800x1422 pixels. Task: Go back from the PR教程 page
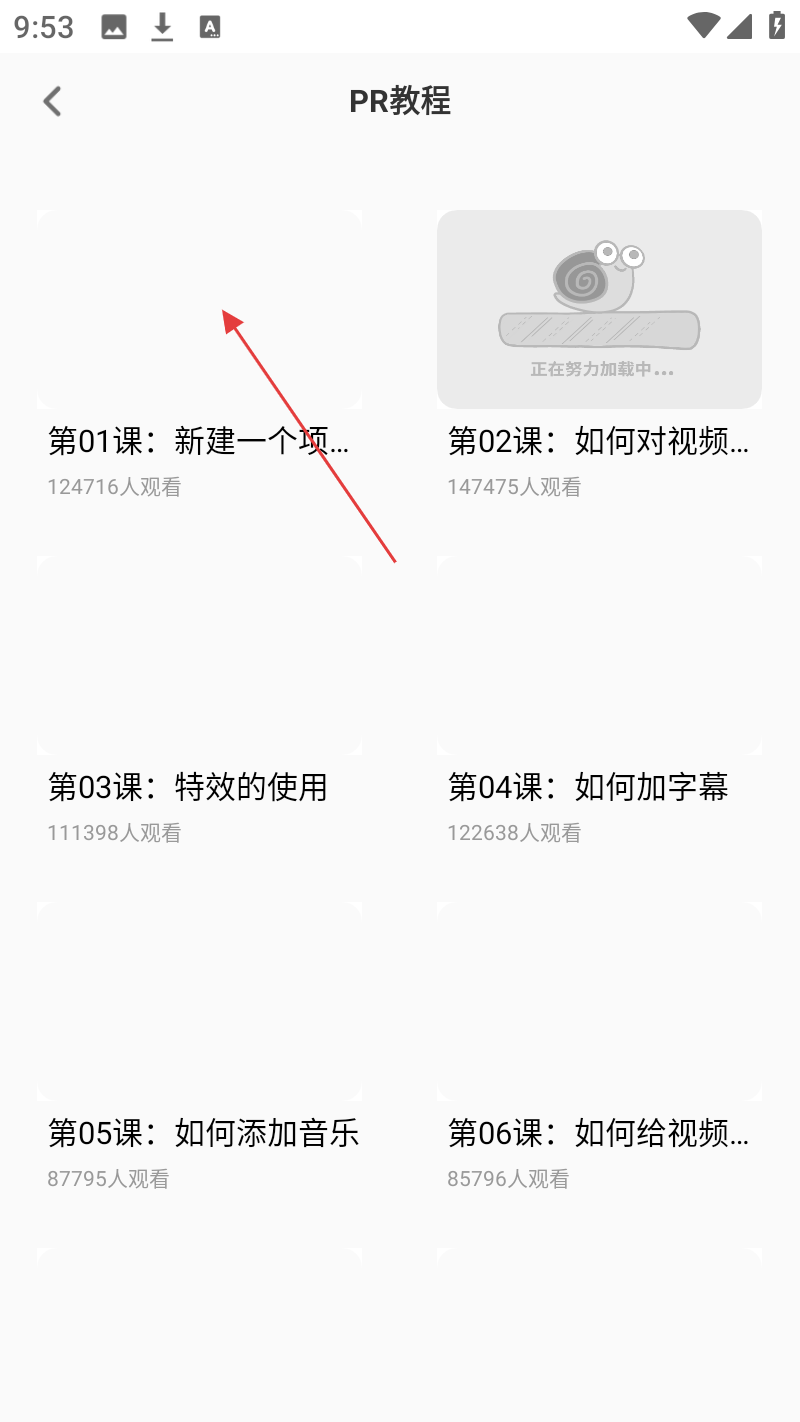point(52,101)
